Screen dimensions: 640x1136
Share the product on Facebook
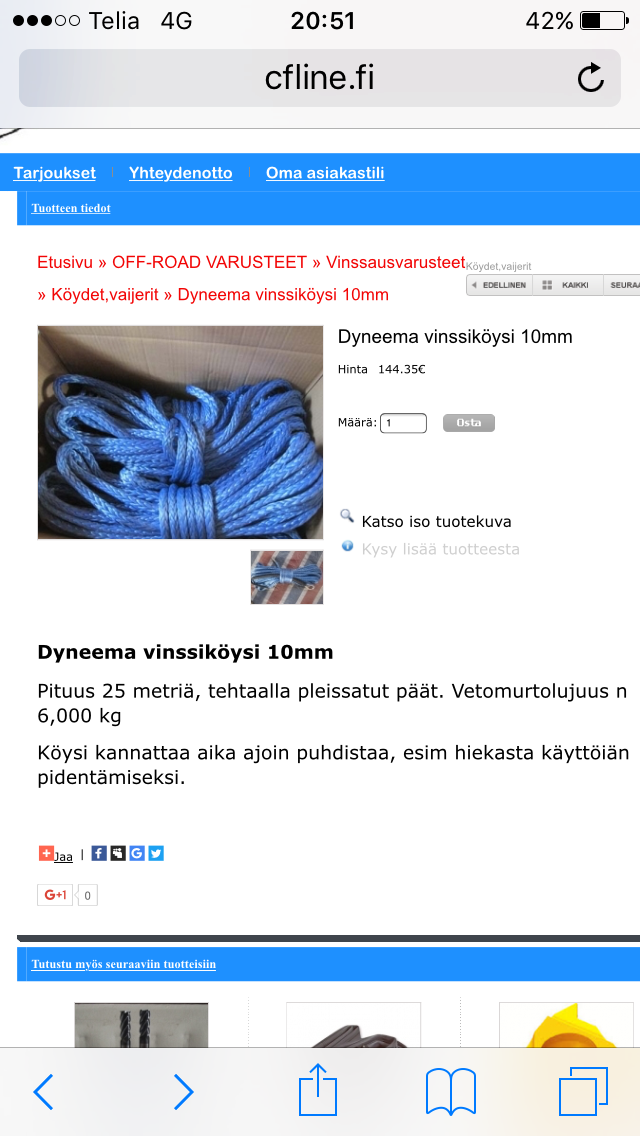[99, 853]
